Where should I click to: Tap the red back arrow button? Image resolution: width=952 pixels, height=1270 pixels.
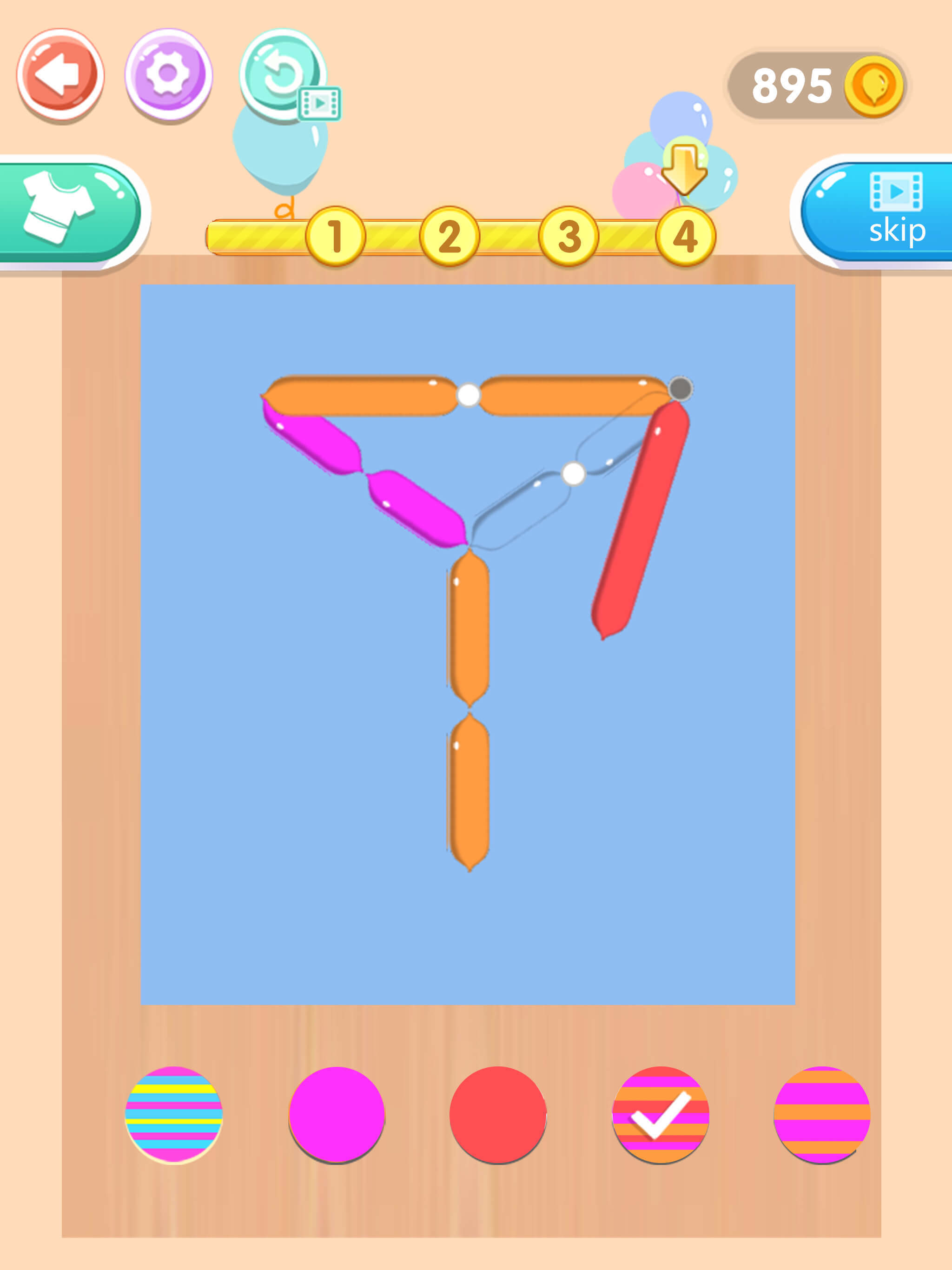point(60,74)
